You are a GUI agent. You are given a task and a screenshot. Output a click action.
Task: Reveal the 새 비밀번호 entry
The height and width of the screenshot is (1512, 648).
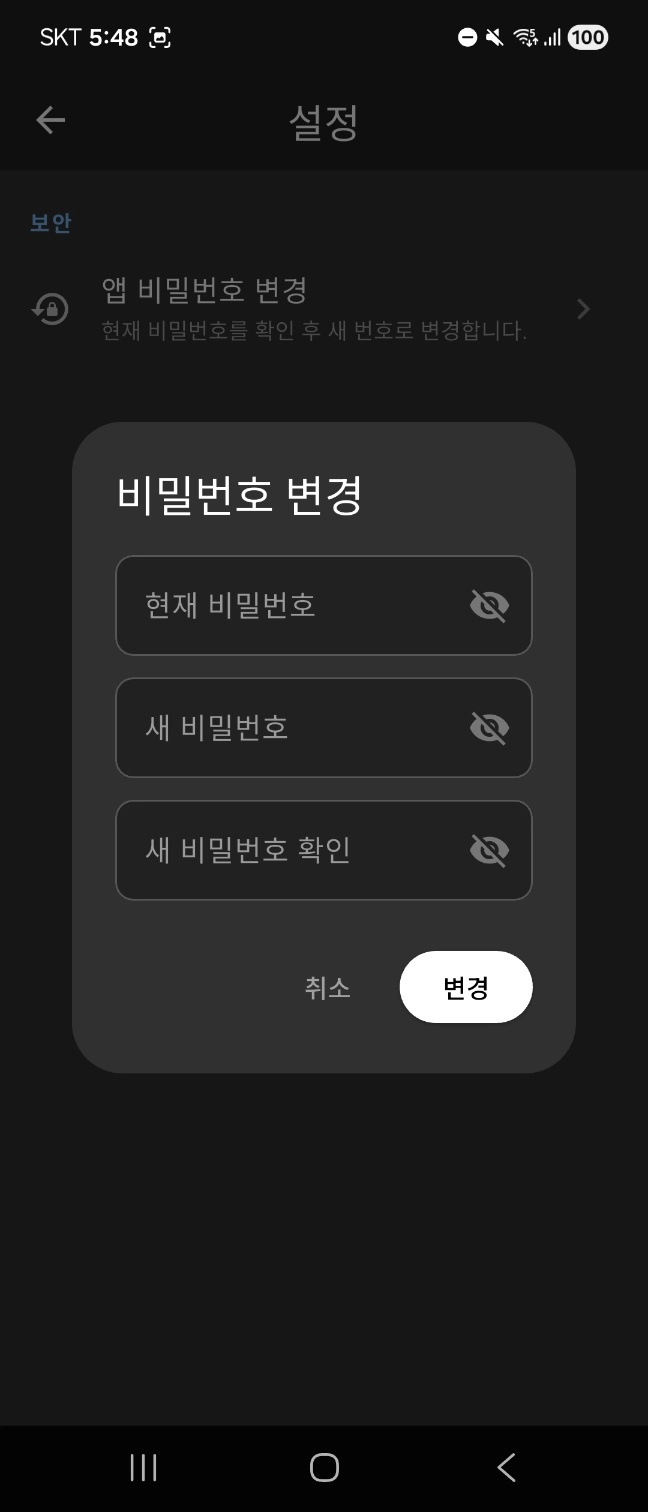(489, 728)
